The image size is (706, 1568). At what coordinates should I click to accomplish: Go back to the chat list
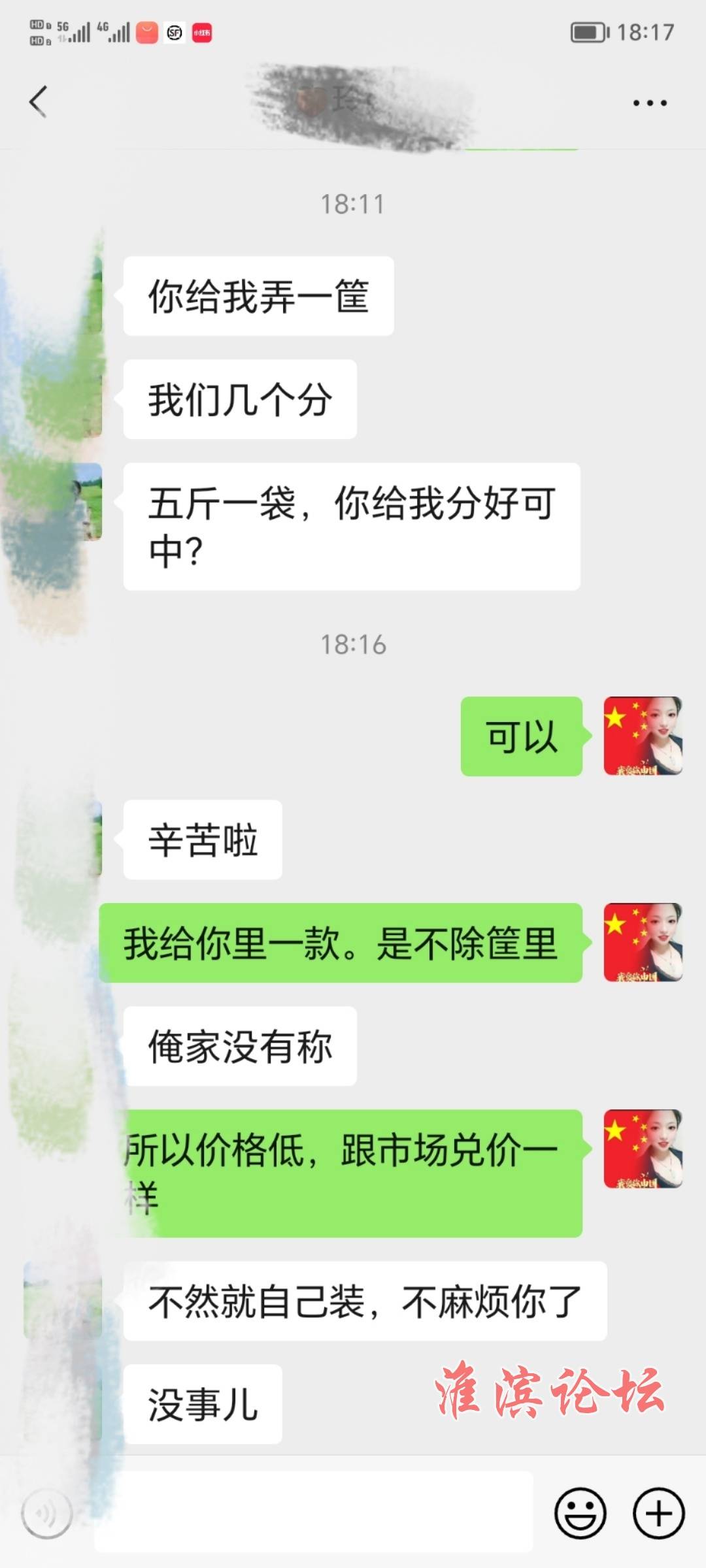[39, 102]
